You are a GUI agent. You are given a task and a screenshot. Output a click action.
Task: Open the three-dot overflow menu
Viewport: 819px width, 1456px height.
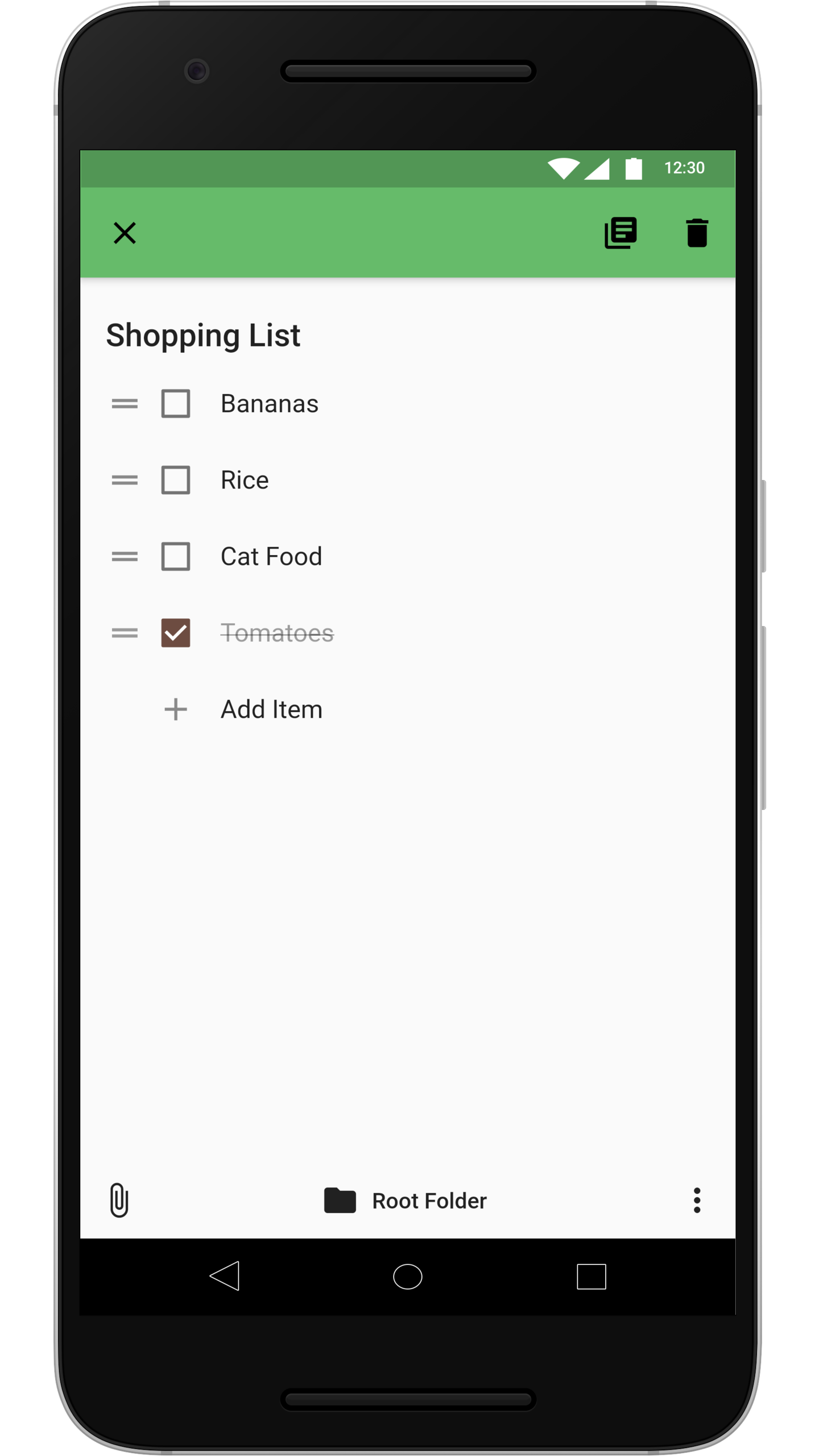point(697,1201)
